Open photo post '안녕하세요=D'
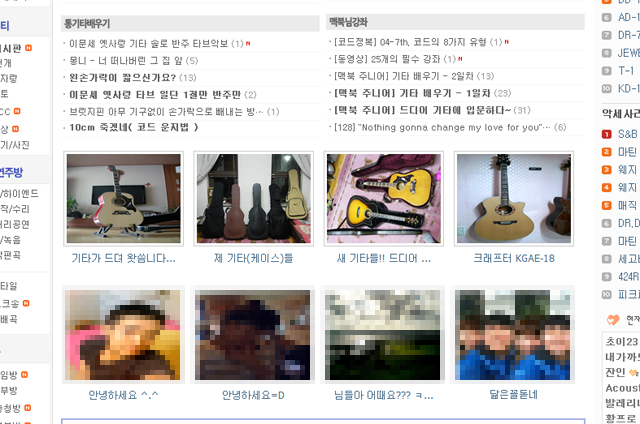The height and width of the screenshot is (424, 640). coord(253,394)
